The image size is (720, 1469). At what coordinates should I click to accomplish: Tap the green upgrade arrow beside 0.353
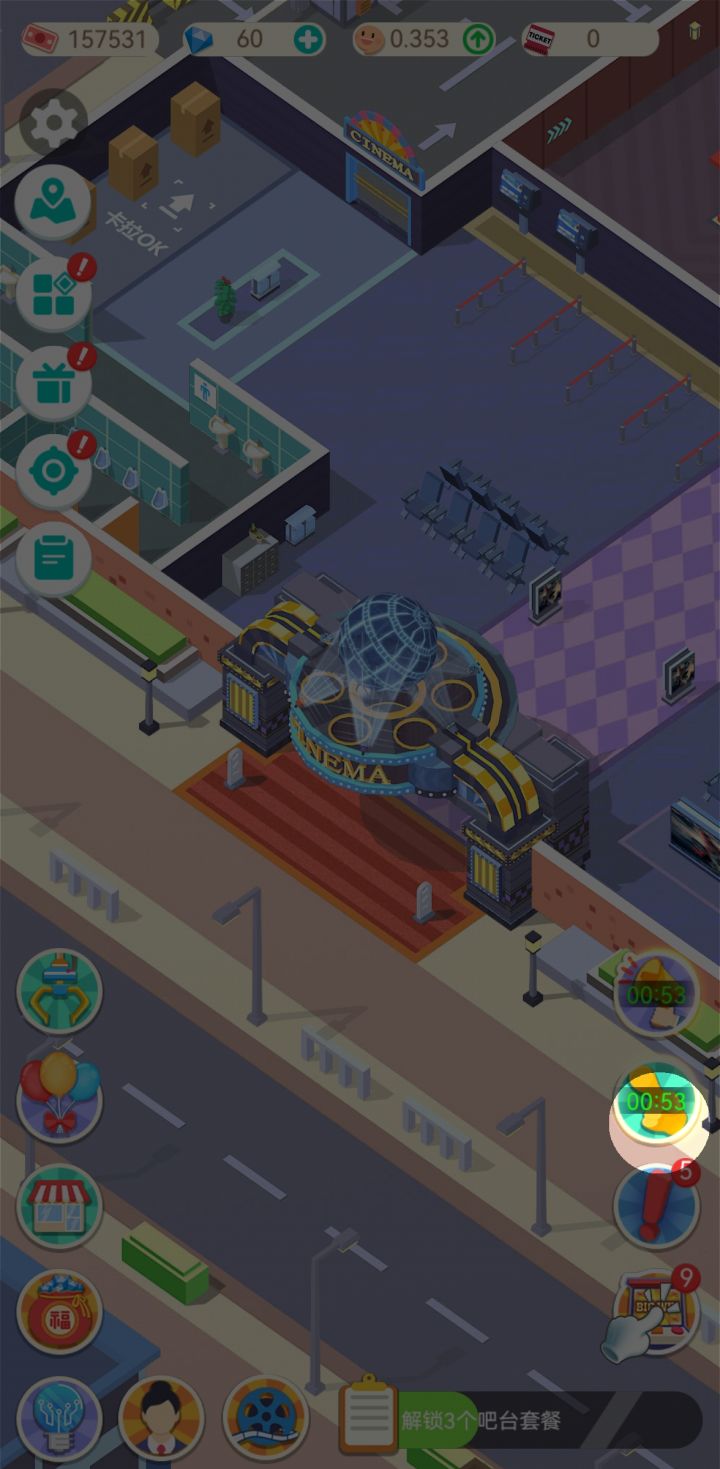point(478,39)
